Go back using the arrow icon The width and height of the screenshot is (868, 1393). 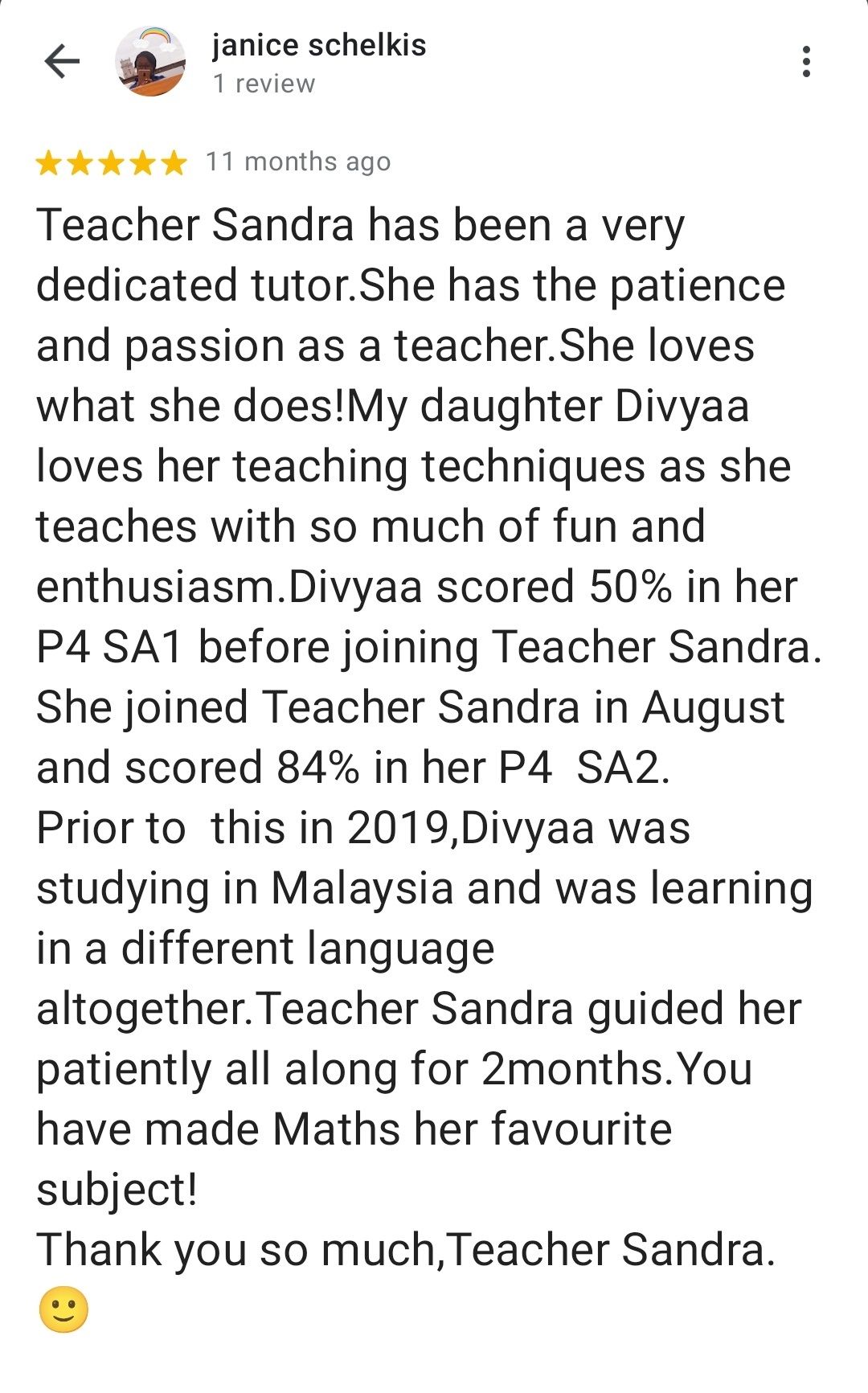[62, 62]
